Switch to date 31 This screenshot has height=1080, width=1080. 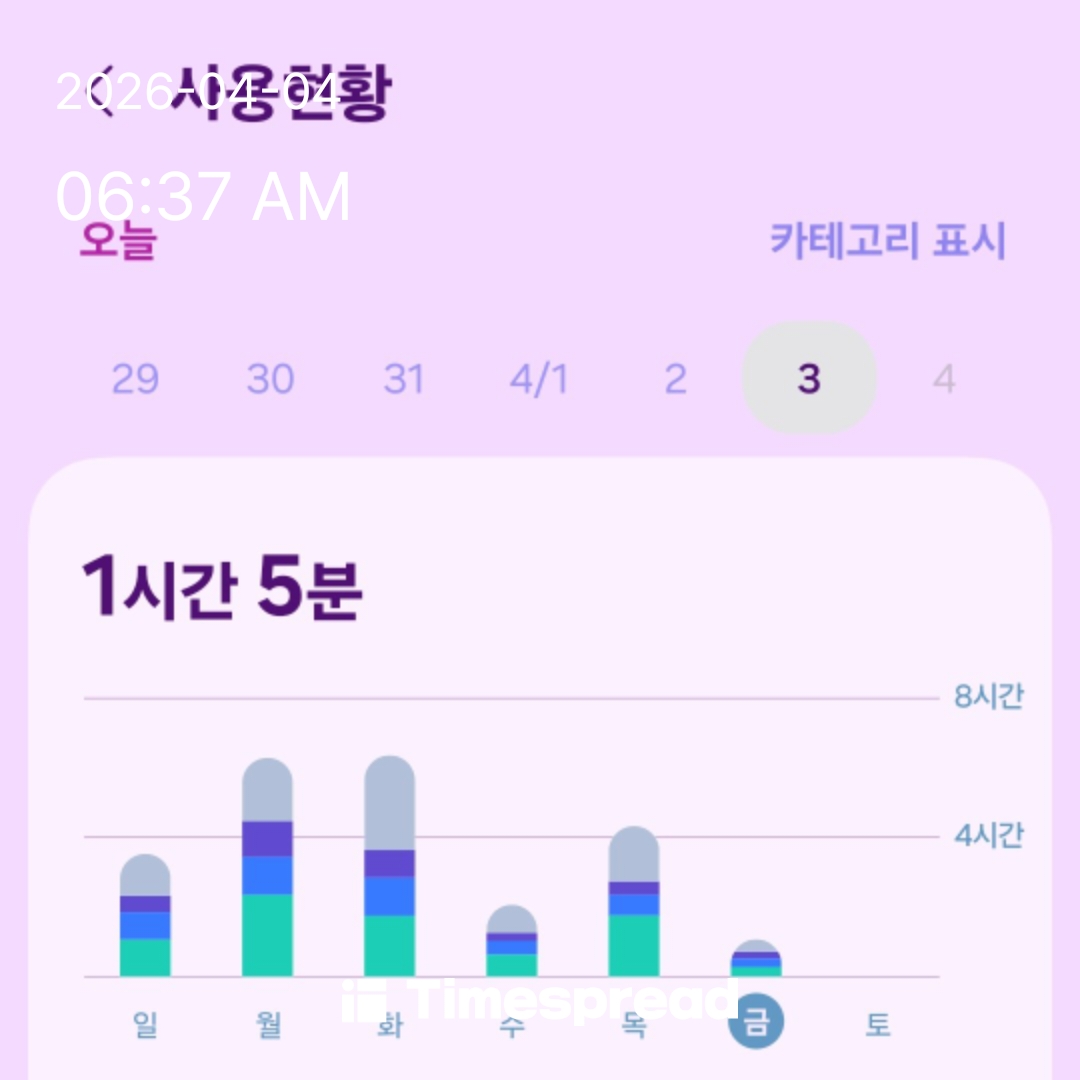pos(404,380)
